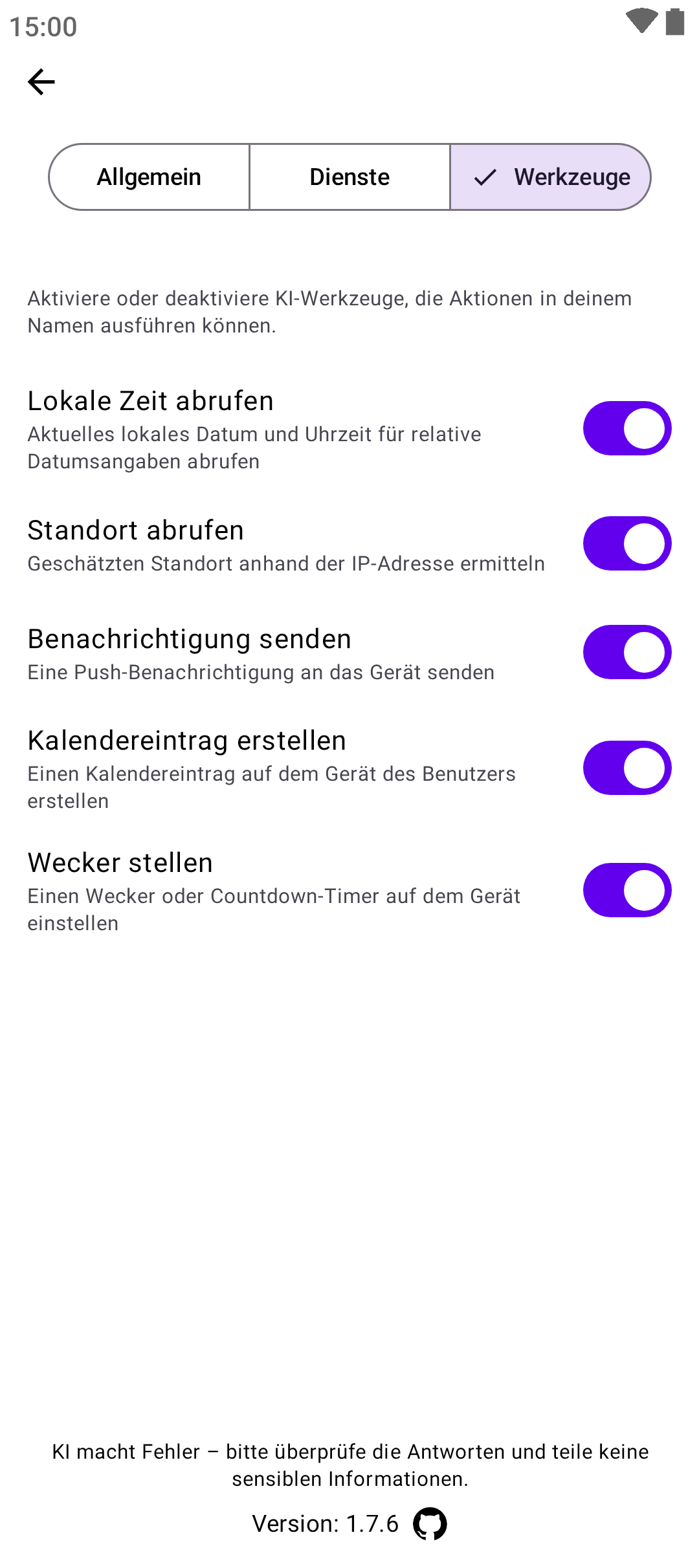Select the Werkzeuge tab
The height and width of the screenshot is (1568, 699).
[551, 177]
